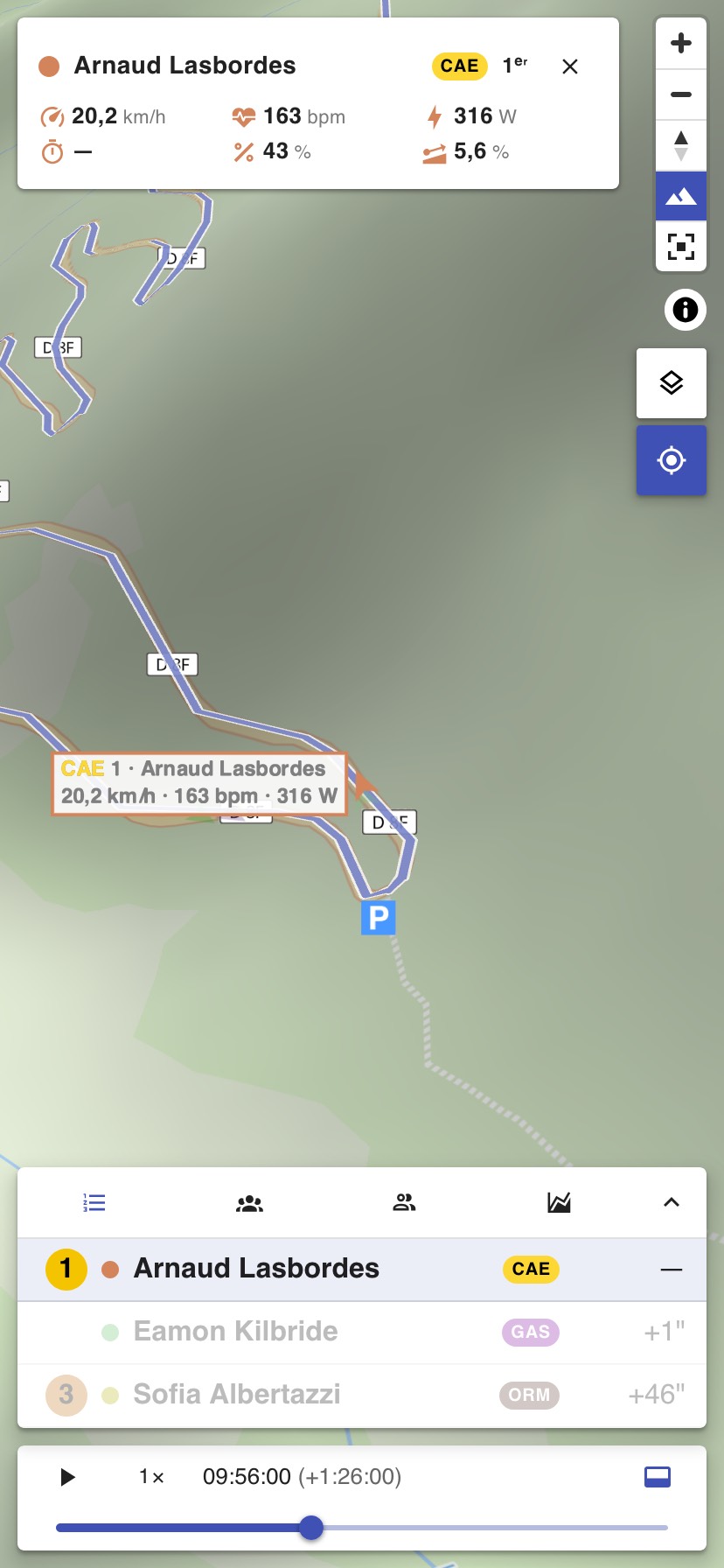
Task: Toggle the terrain relief view
Action: [681, 196]
